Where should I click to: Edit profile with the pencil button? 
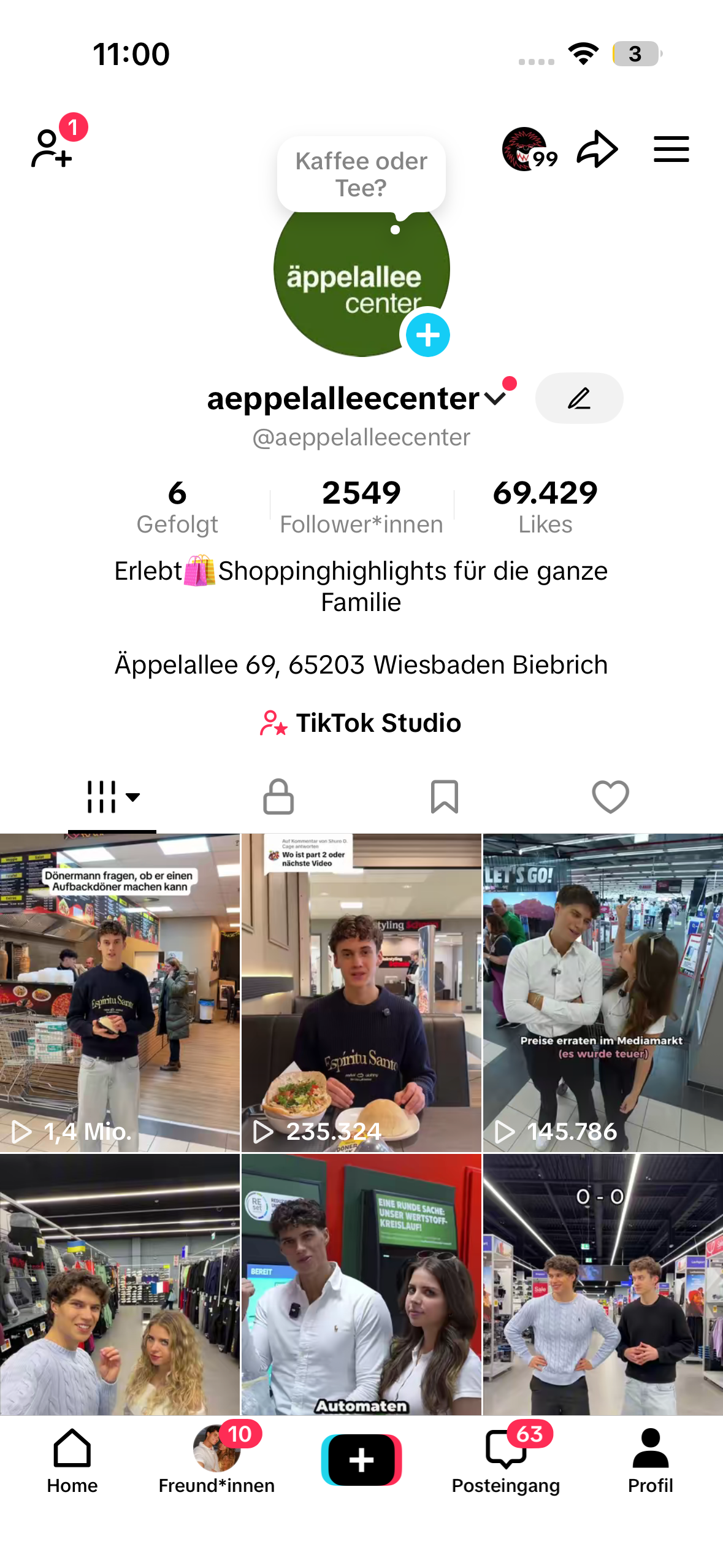tap(579, 398)
